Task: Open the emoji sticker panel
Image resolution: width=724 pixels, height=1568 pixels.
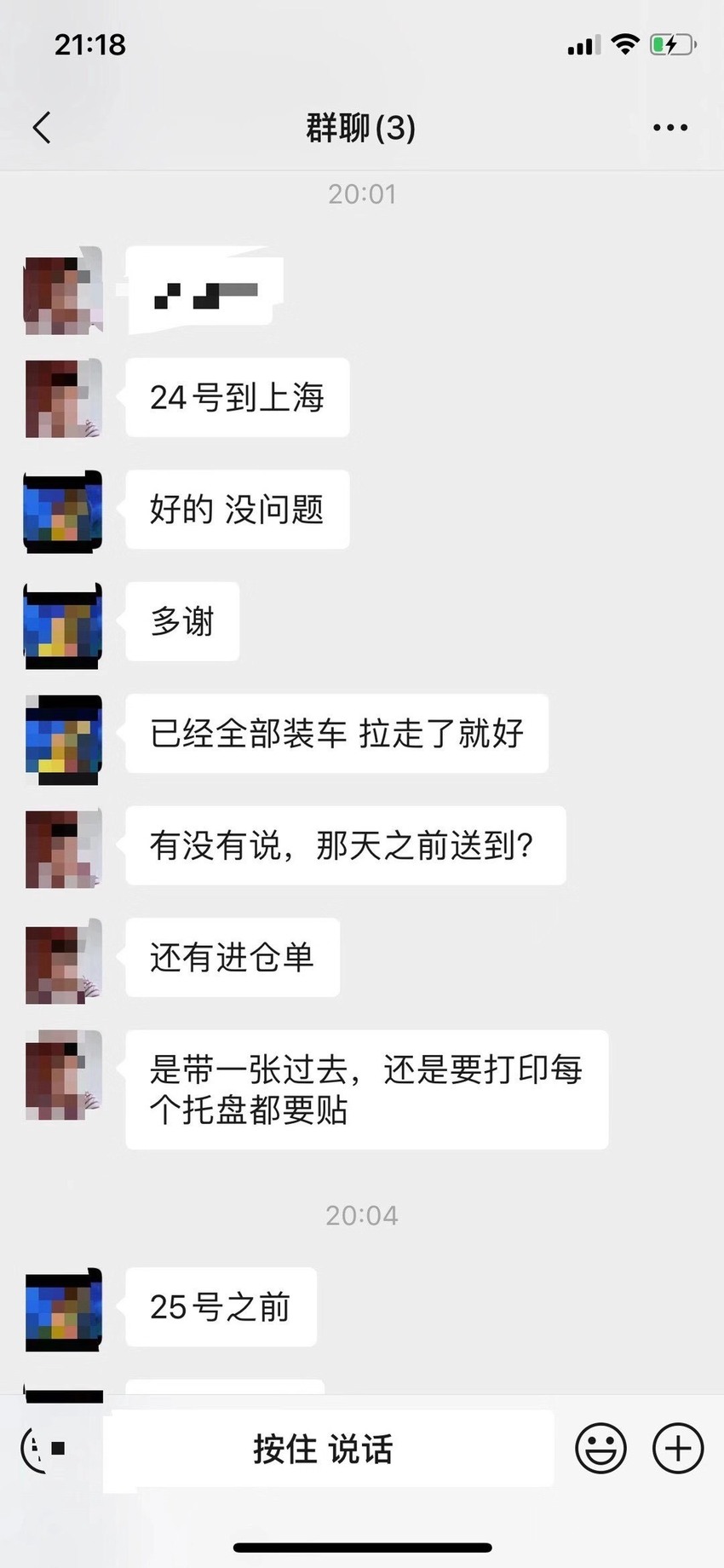Action: coord(600,1448)
